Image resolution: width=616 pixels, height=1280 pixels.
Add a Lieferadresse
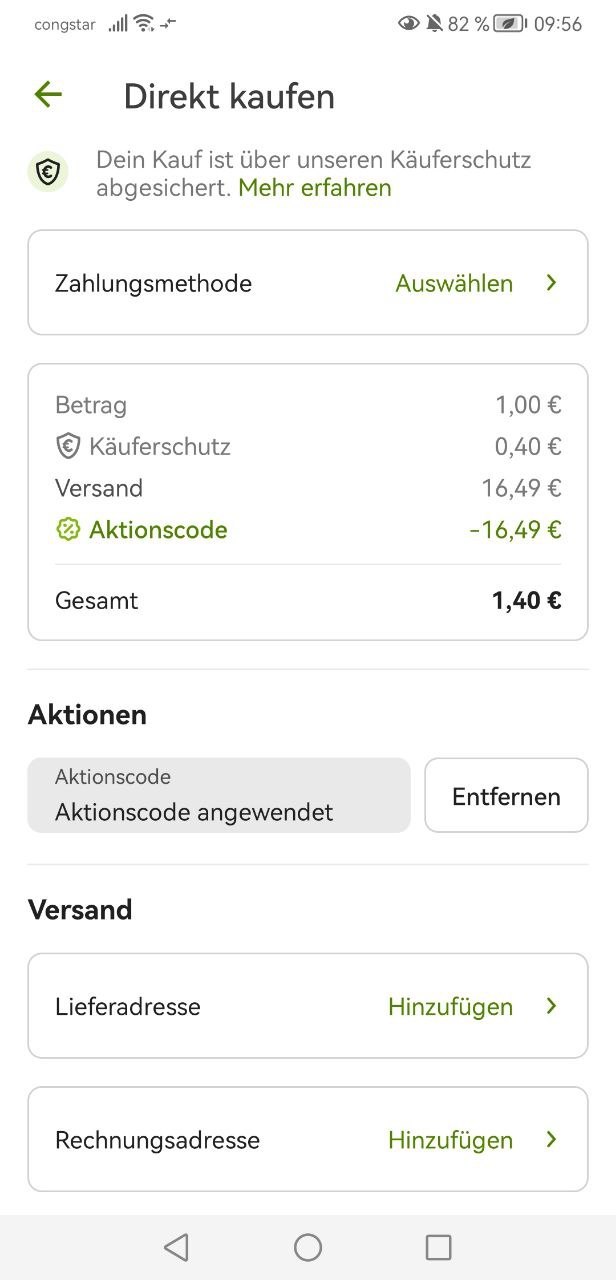(x=308, y=1006)
